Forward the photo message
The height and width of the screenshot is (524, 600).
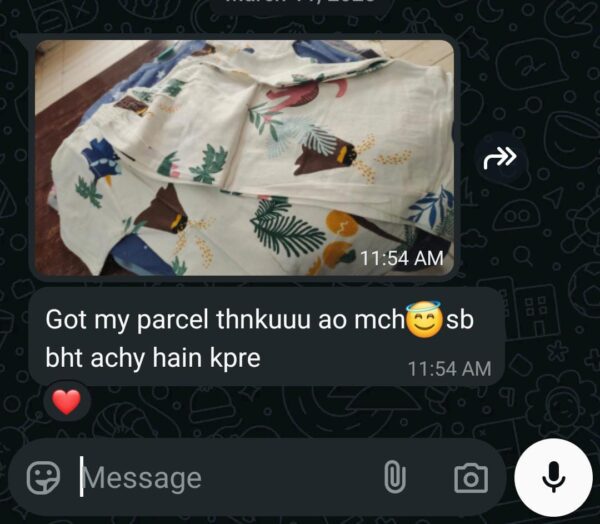(x=499, y=157)
